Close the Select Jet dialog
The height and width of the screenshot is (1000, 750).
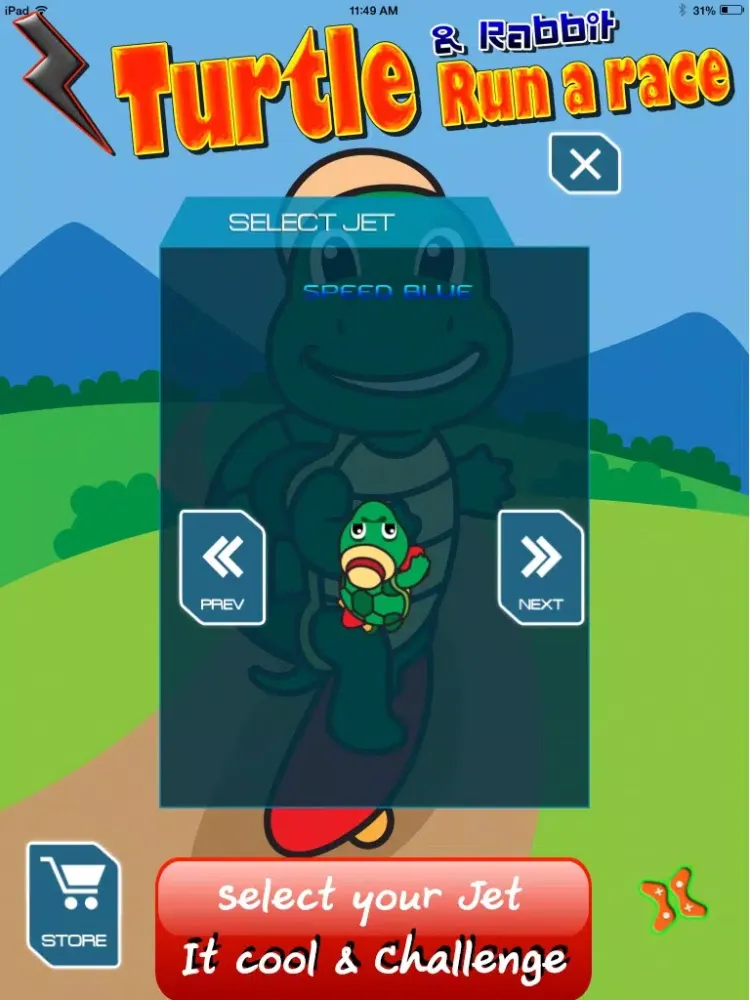tap(585, 164)
